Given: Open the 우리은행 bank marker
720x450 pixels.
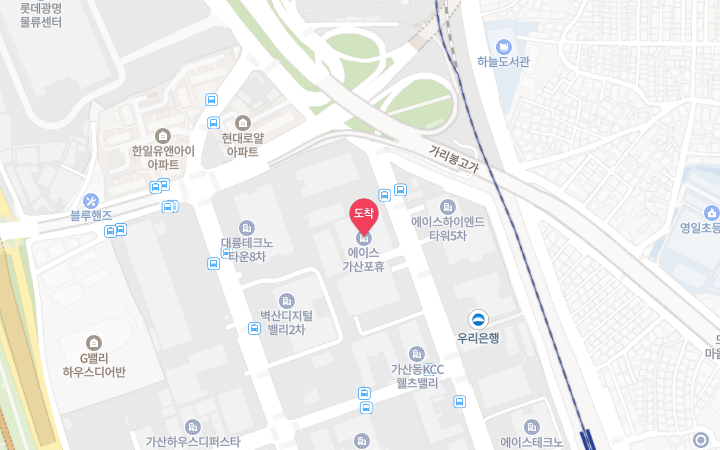Looking at the screenshot, I should pos(478,319).
